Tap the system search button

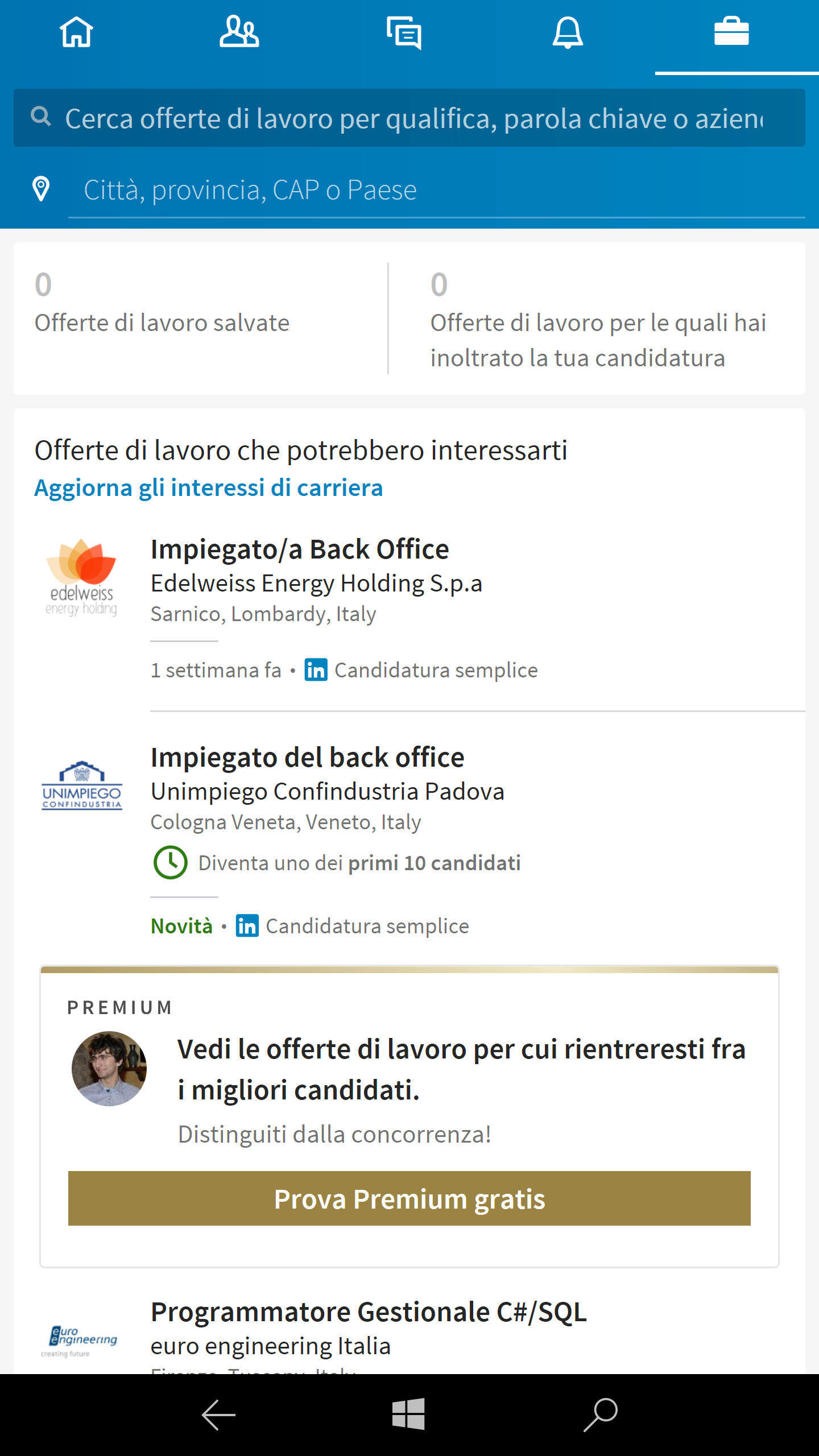point(601,1414)
